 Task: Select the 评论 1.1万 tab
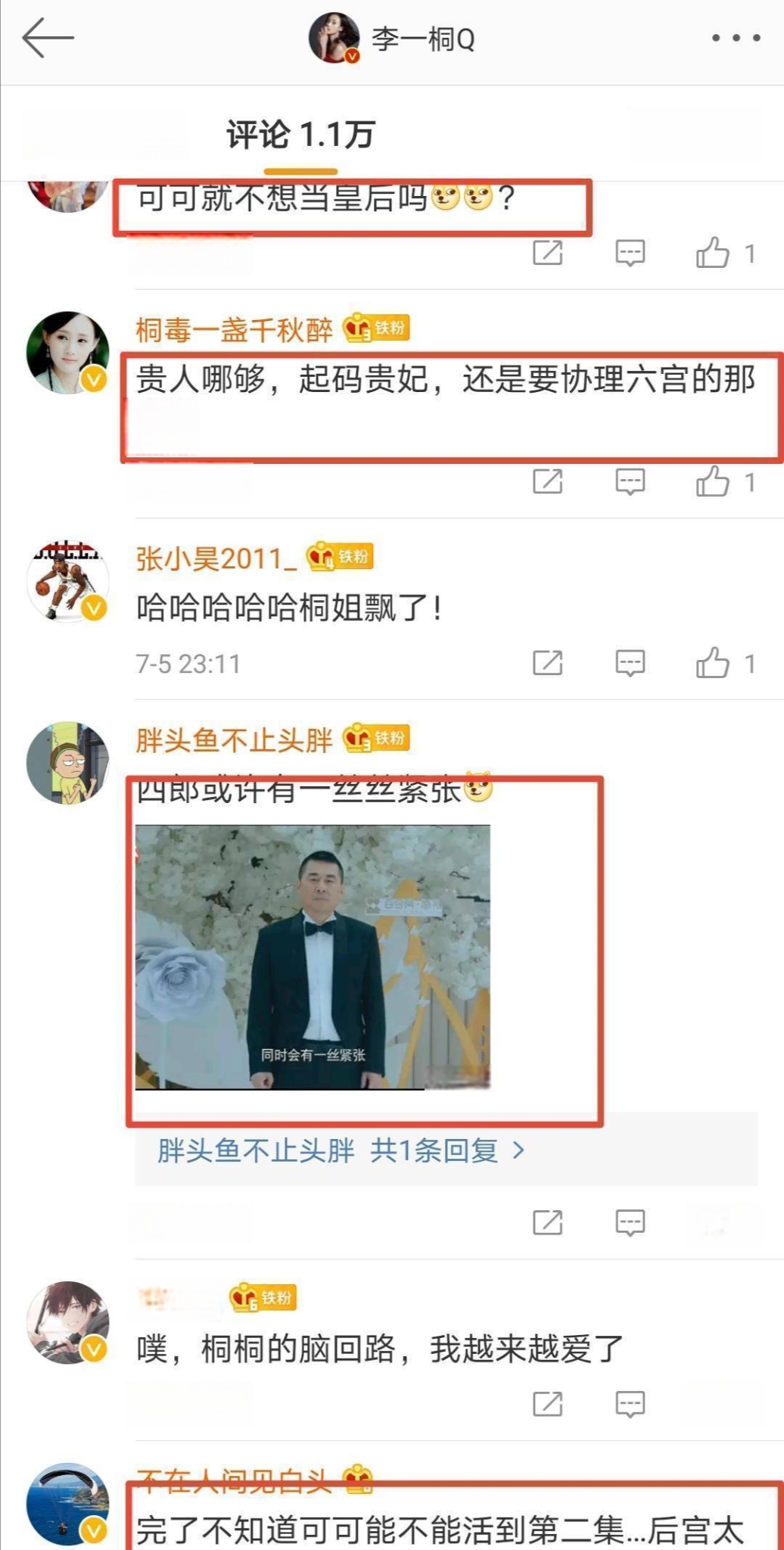tap(300, 135)
